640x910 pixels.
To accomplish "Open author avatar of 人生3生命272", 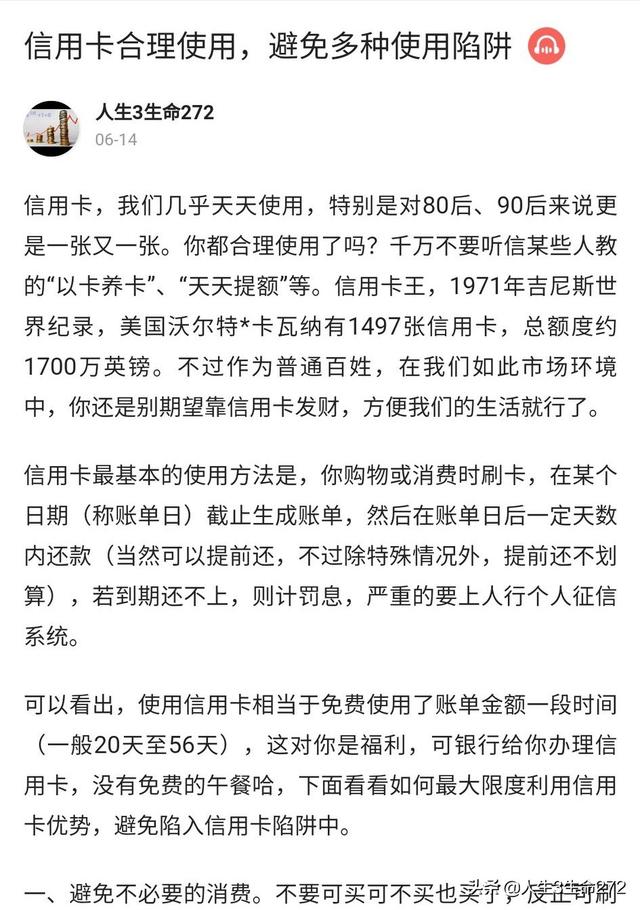I will pos(51,127).
